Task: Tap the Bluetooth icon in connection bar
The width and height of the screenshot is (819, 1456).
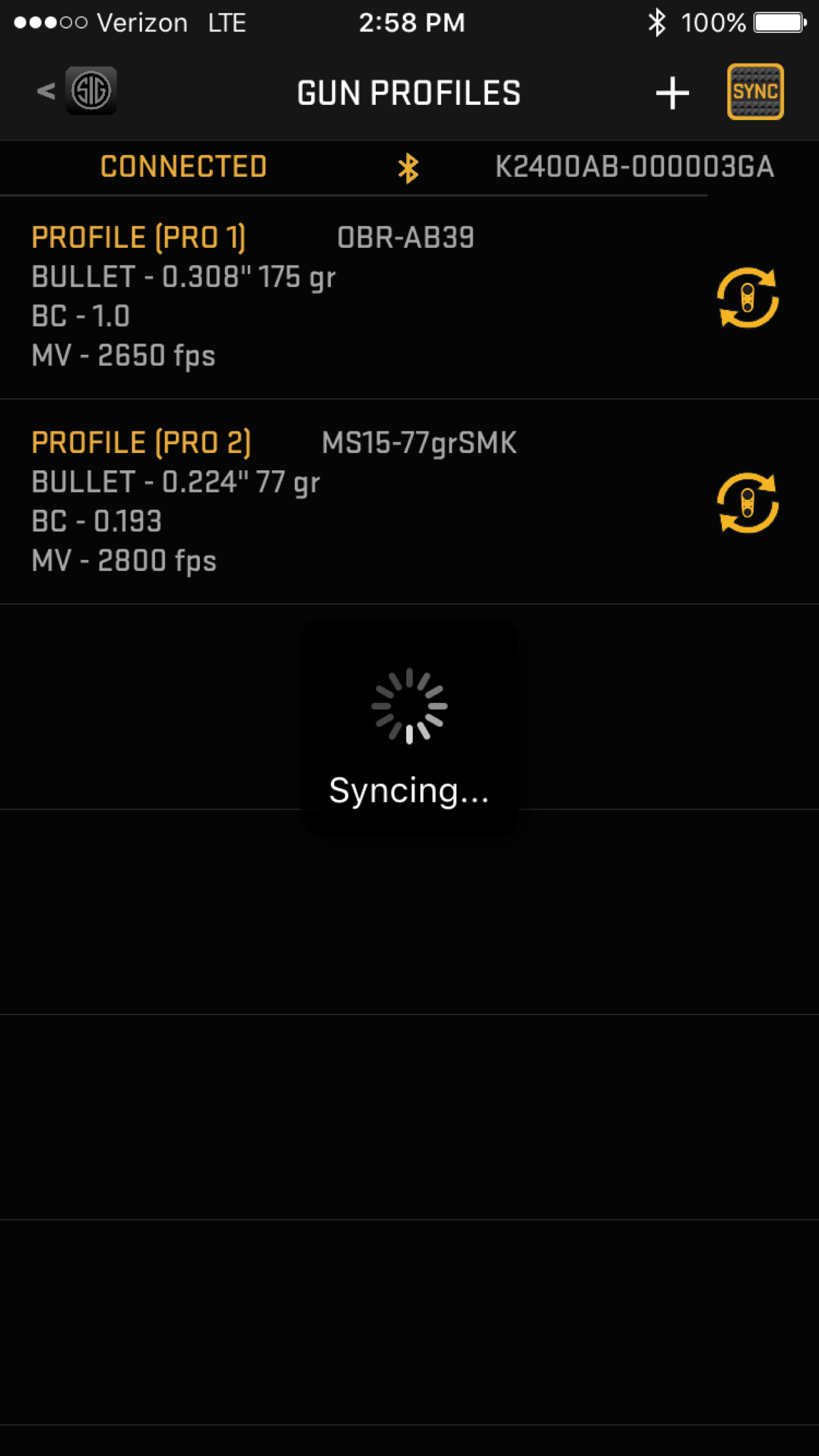Action: (409, 167)
